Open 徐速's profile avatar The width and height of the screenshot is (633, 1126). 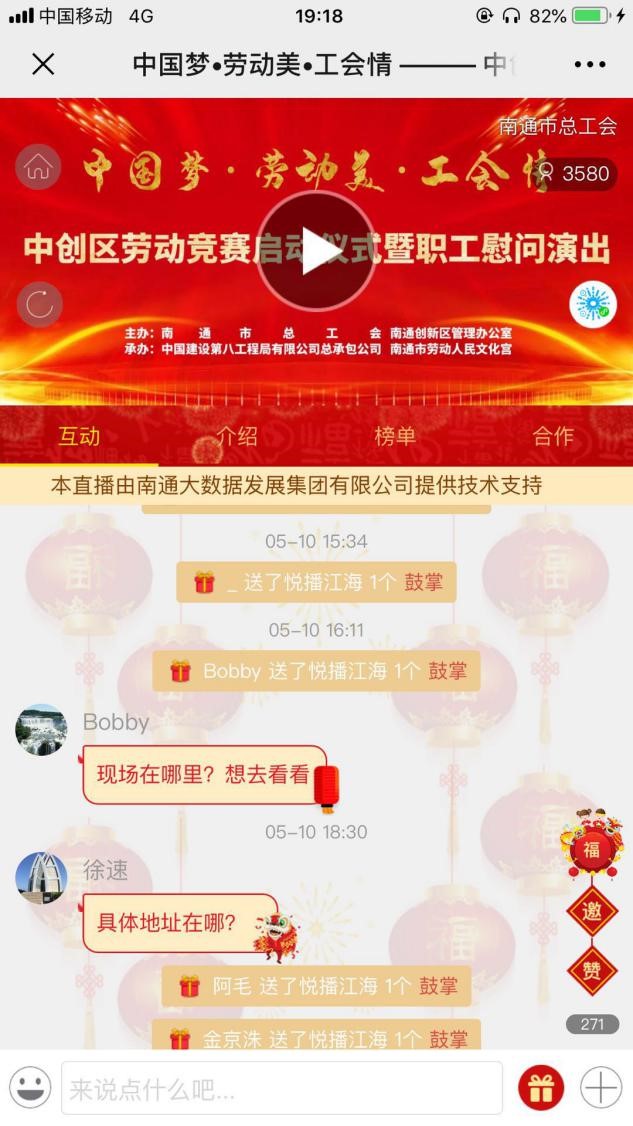[41, 878]
